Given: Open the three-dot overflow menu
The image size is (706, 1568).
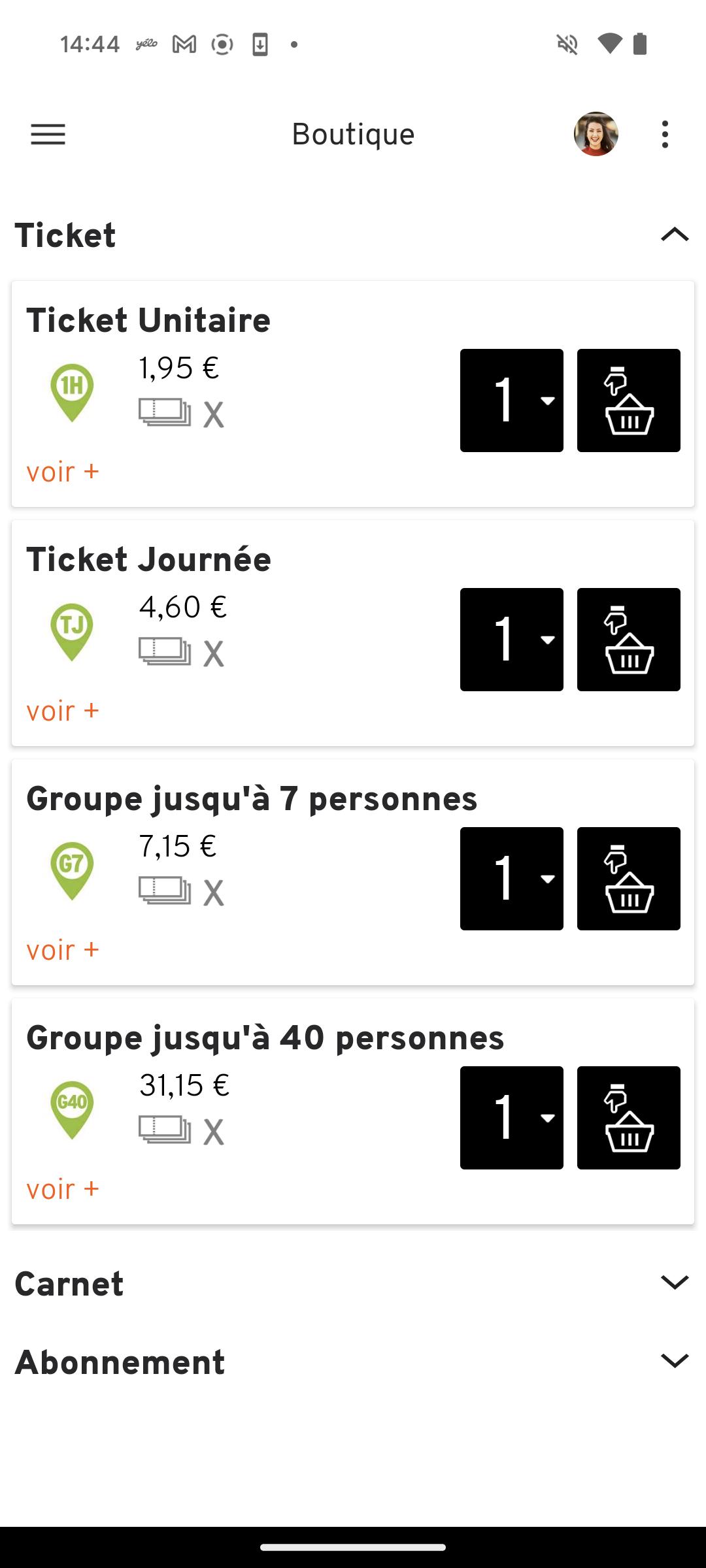Looking at the screenshot, I should (665, 135).
